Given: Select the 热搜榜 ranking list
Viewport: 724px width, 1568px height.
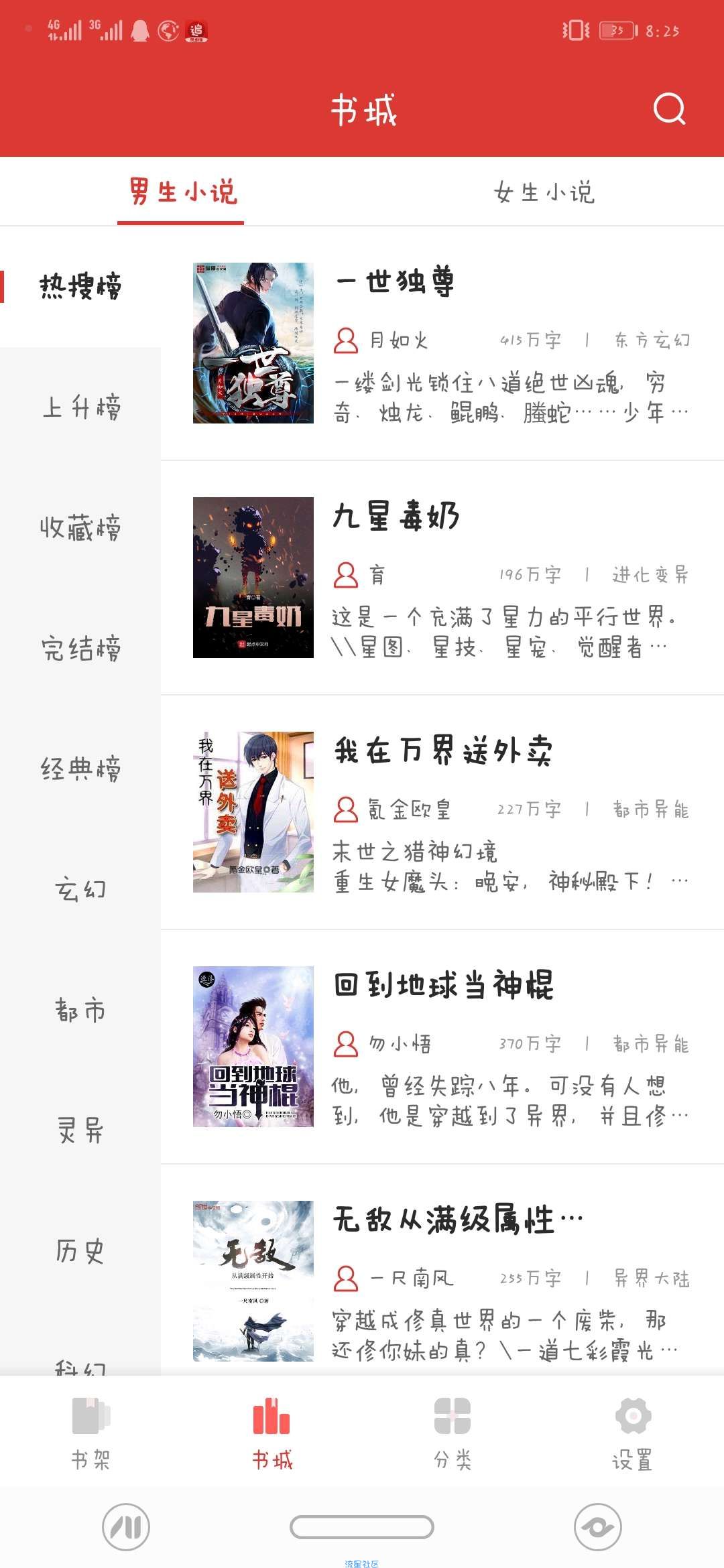Looking at the screenshot, I should tap(80, 287).
